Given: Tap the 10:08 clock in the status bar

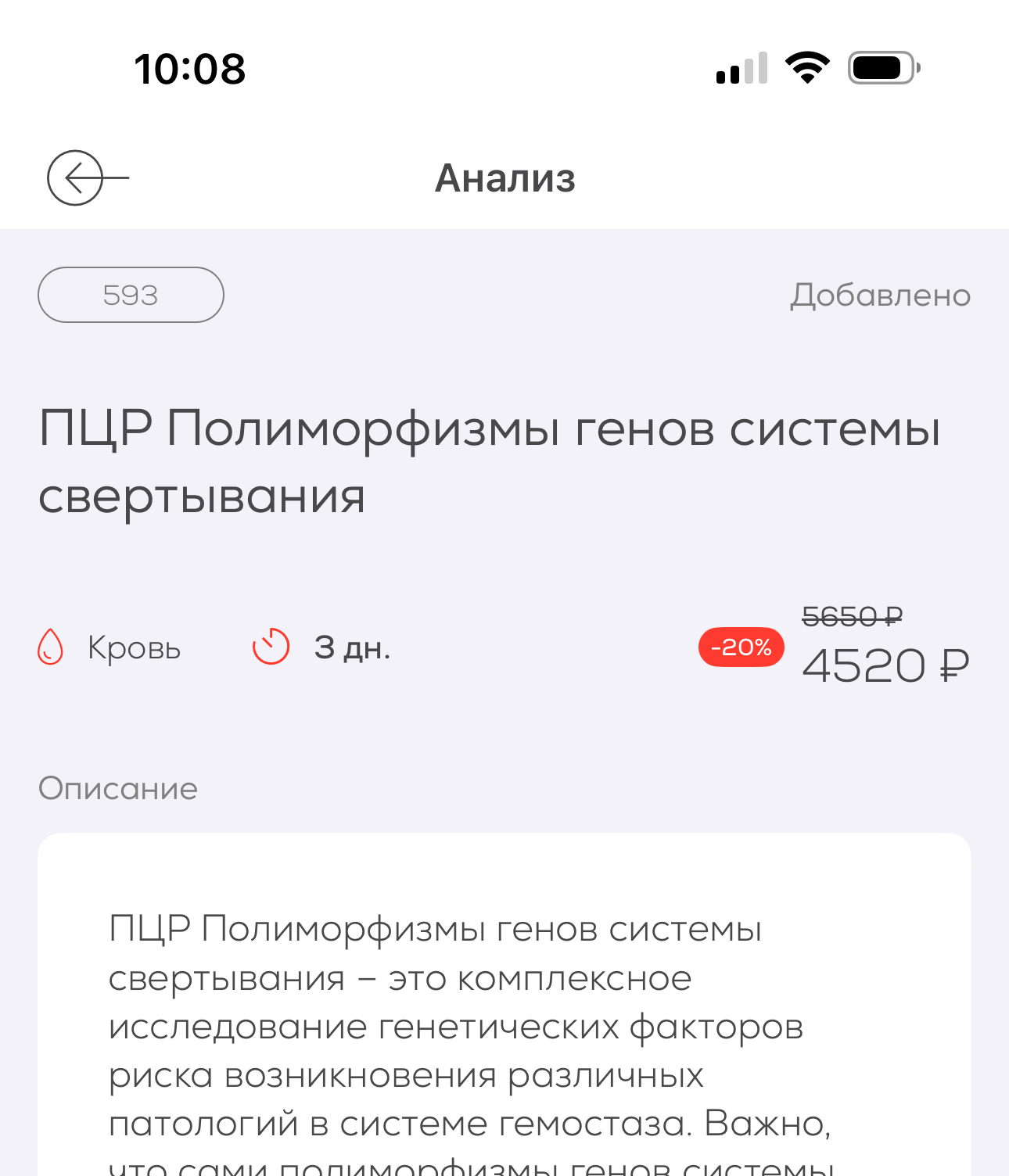Looking at the screenshot, I should 190,68.
